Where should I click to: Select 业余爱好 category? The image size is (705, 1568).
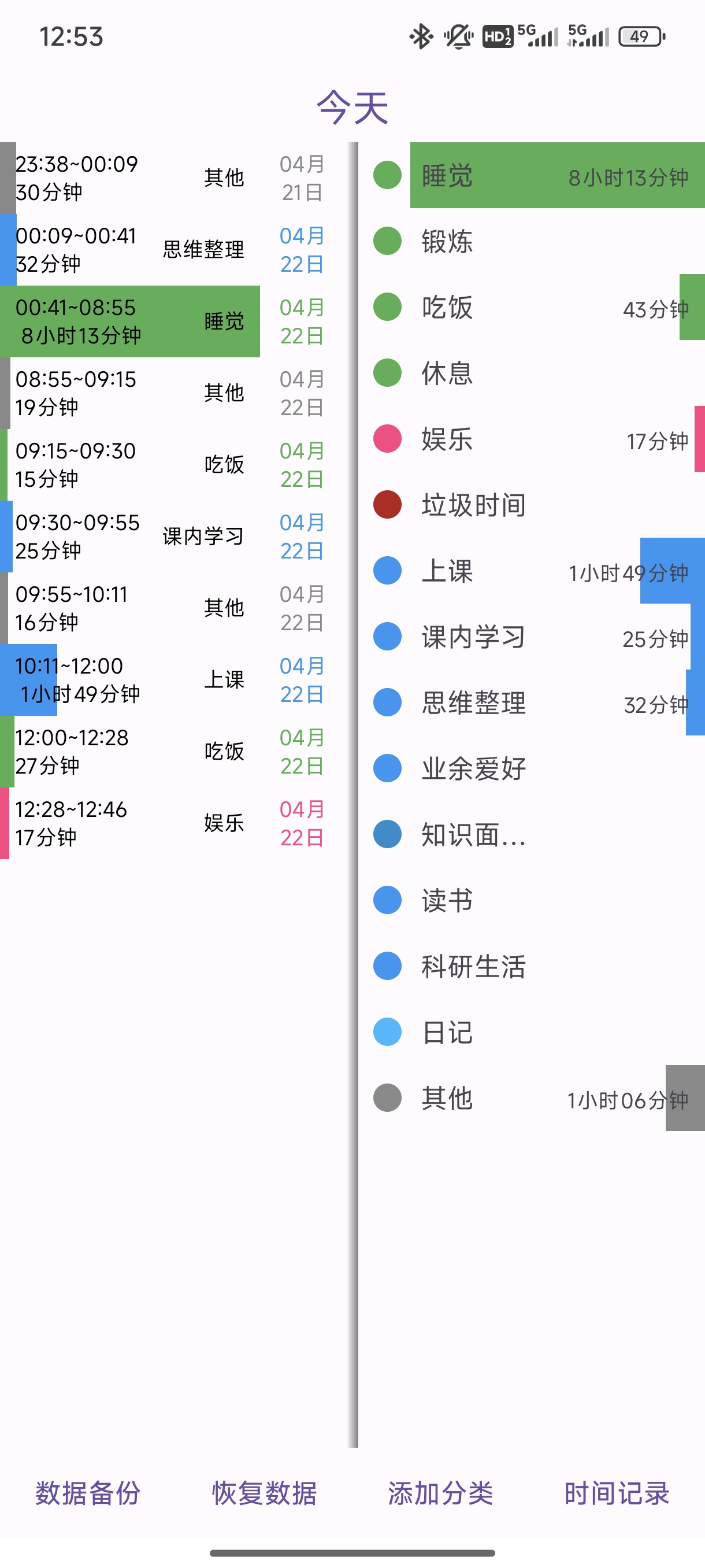pos(532,768)
